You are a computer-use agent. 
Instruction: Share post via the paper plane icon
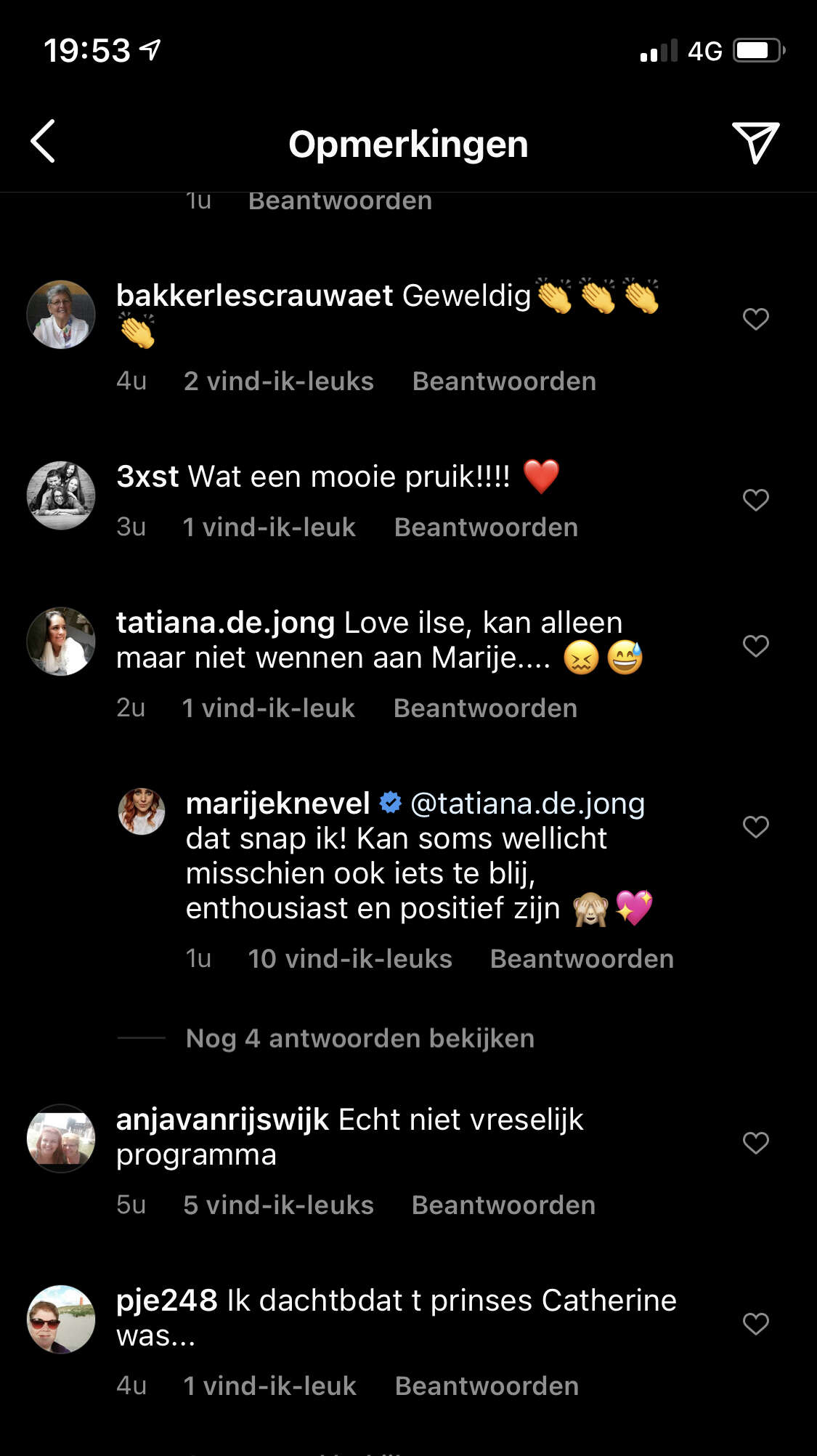(x=755, y=142)
